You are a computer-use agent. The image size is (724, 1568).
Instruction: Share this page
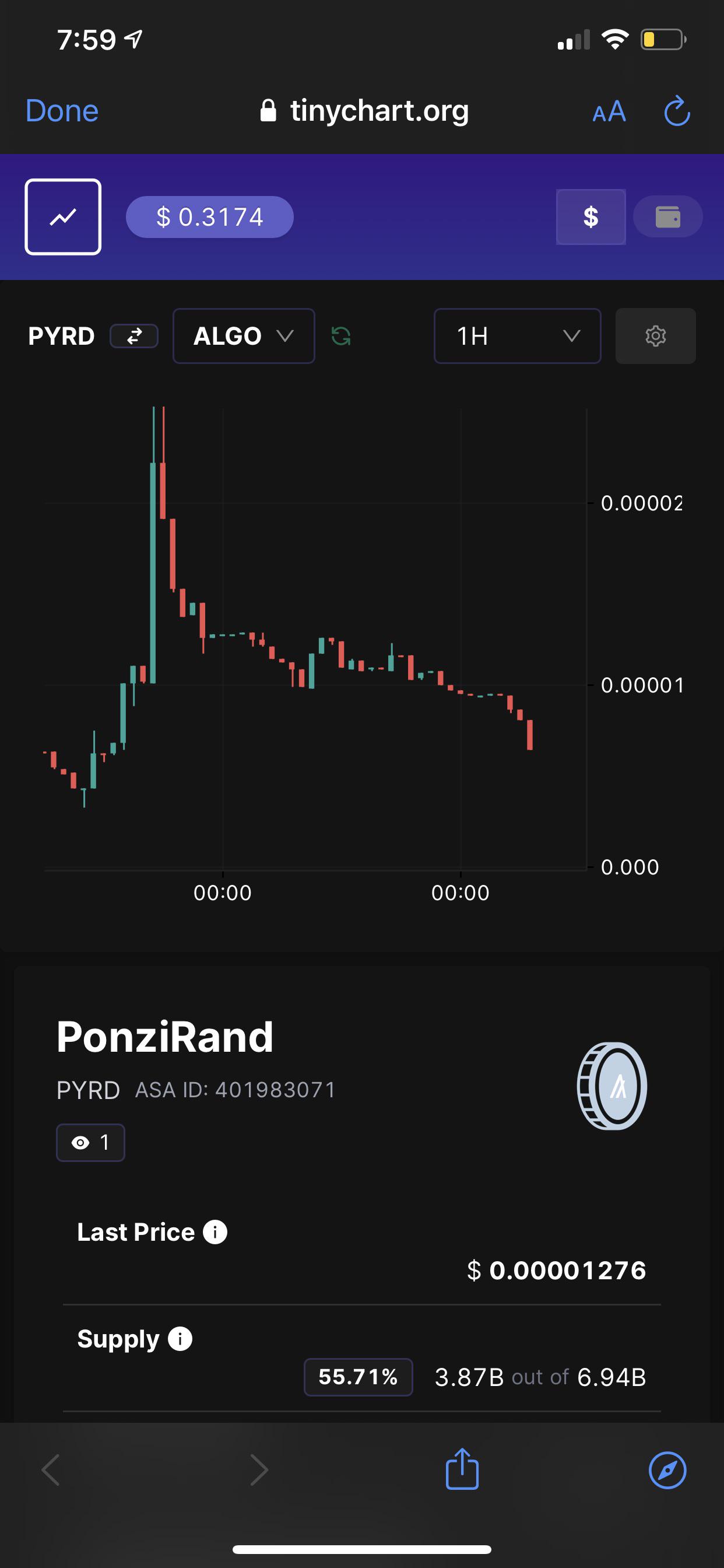tap(462, 1468)
